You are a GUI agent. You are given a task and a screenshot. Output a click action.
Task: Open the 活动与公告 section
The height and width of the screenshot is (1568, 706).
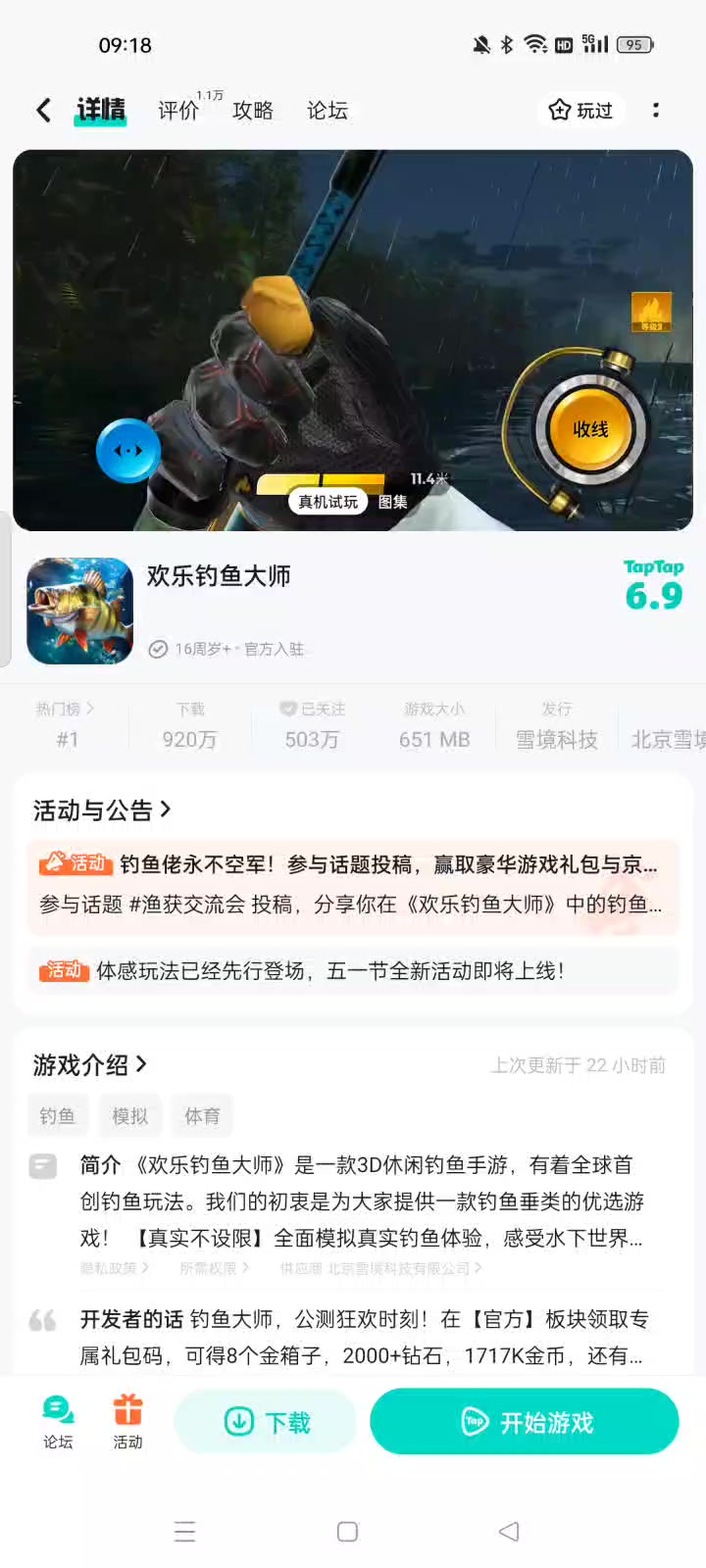(x=102, y=810)
